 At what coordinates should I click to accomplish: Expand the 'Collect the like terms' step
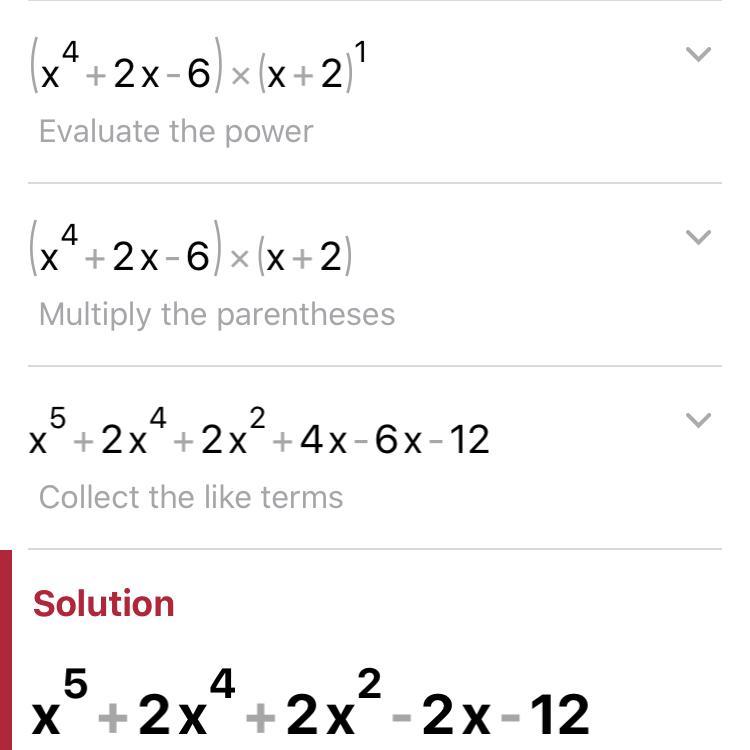click(x=698, y=420)
